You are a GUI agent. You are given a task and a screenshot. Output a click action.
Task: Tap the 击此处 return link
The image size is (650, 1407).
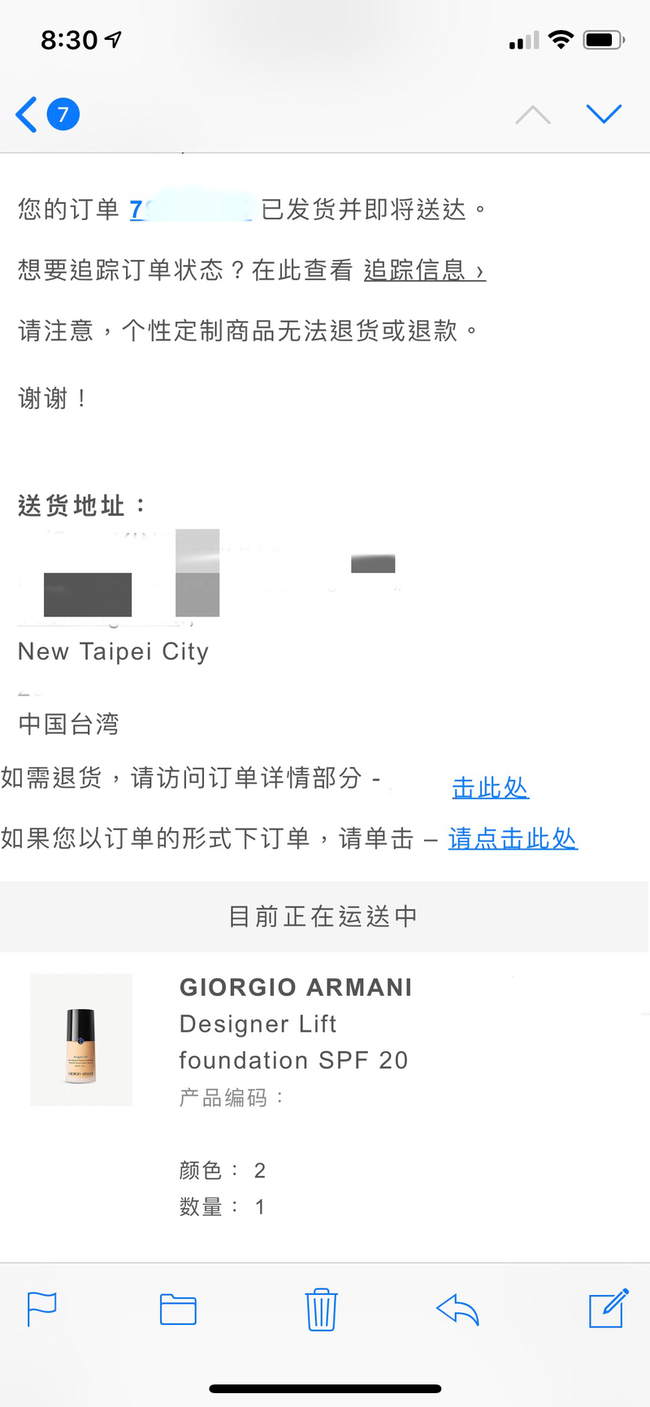tap(490, 788)
